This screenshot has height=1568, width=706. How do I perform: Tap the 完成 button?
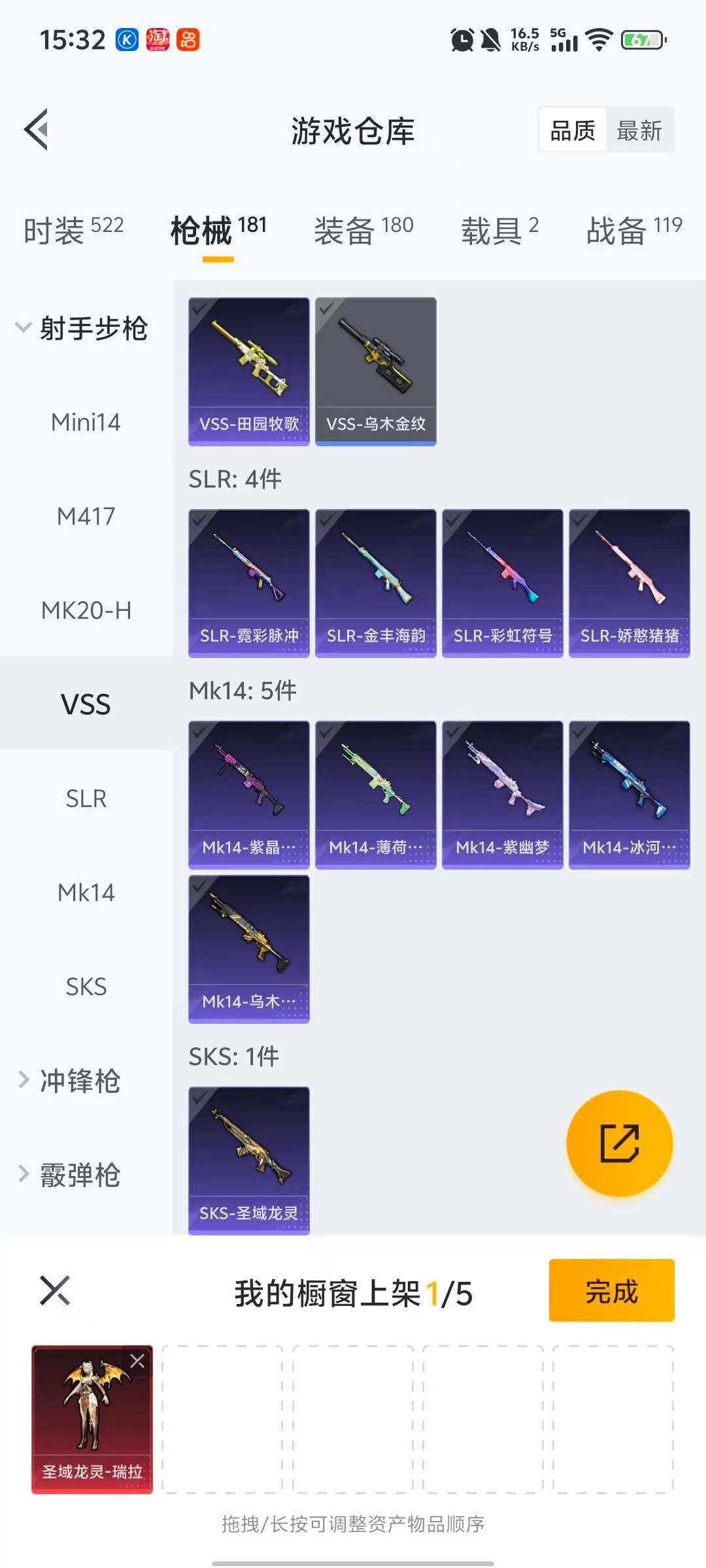pyautogui.click(x=610, y=1290)
